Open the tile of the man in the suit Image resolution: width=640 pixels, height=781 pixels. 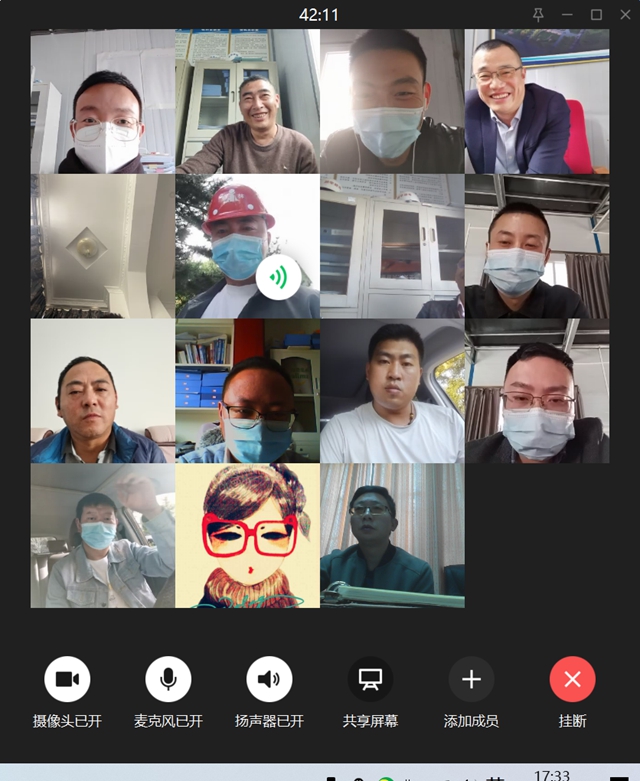(x=536, y=101)
